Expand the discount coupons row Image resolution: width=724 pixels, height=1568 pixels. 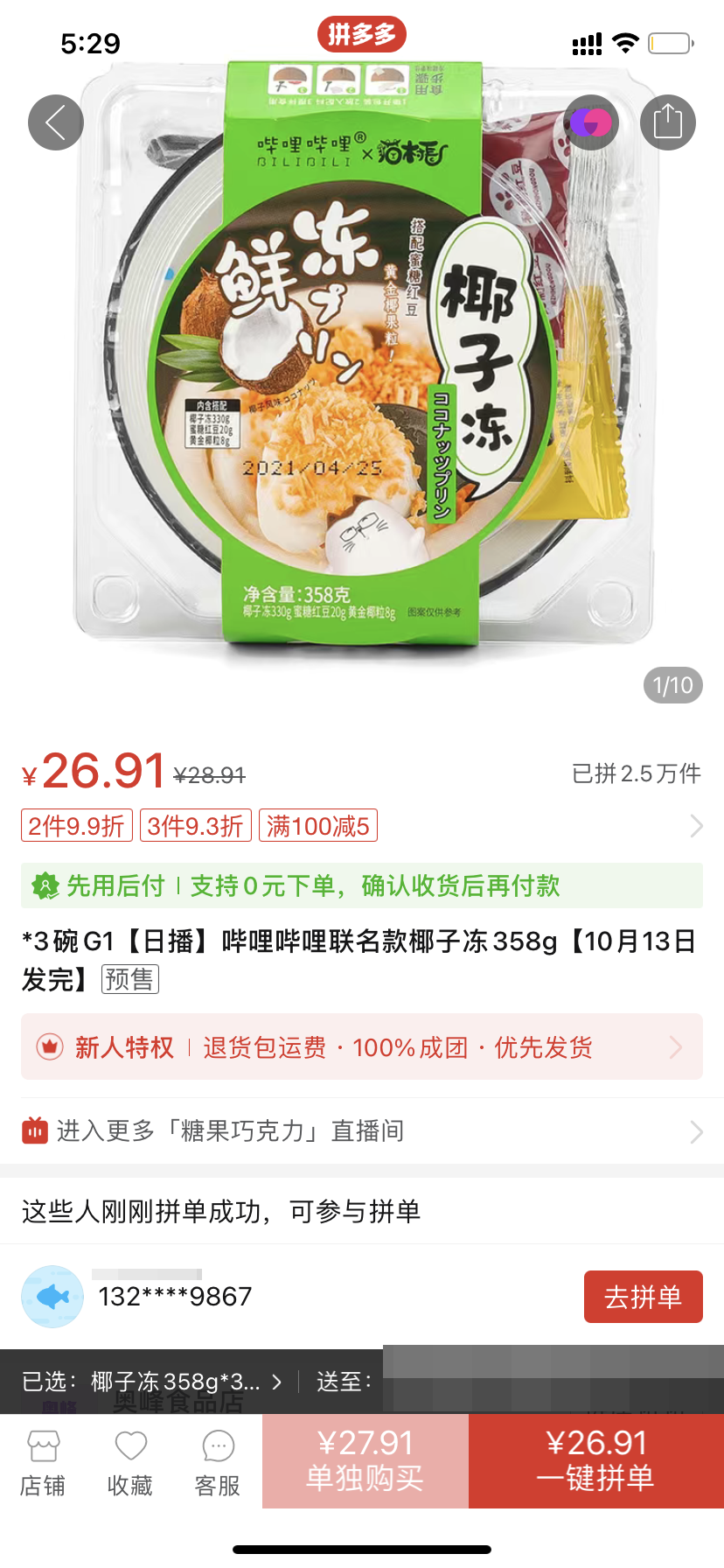pos(696,825)
